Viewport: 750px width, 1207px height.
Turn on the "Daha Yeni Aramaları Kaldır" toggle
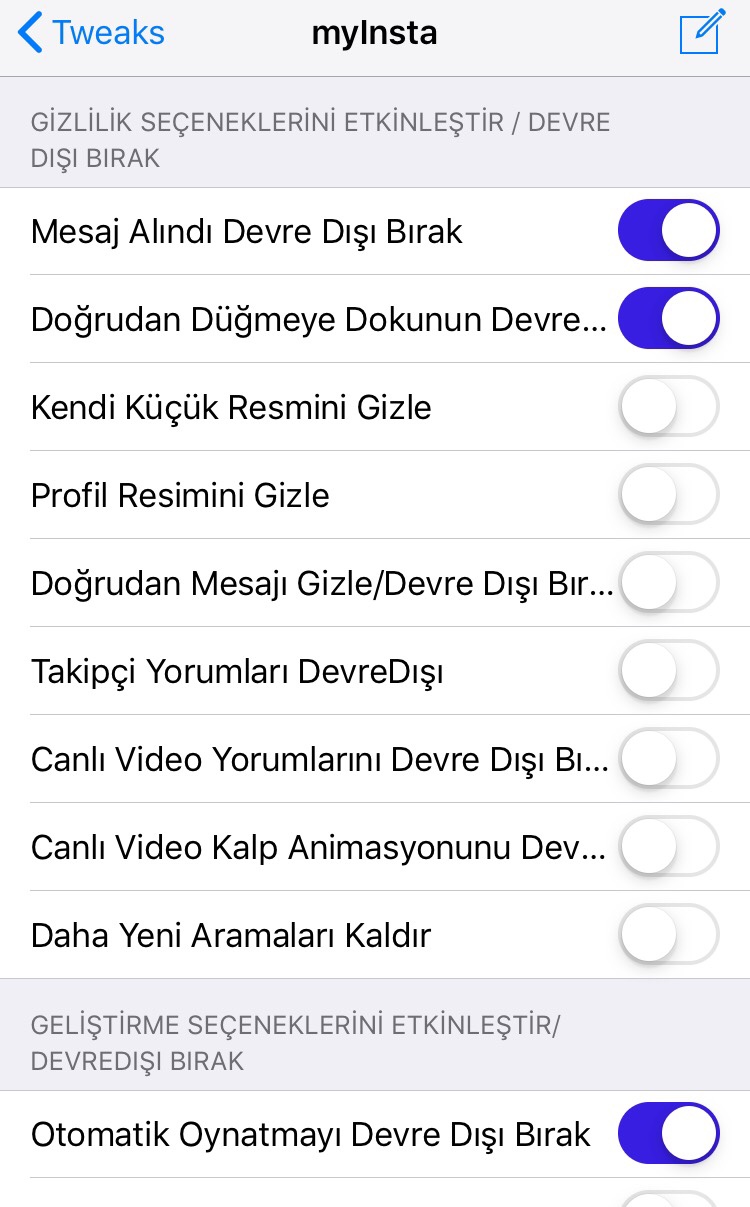(x=668, y=934)
